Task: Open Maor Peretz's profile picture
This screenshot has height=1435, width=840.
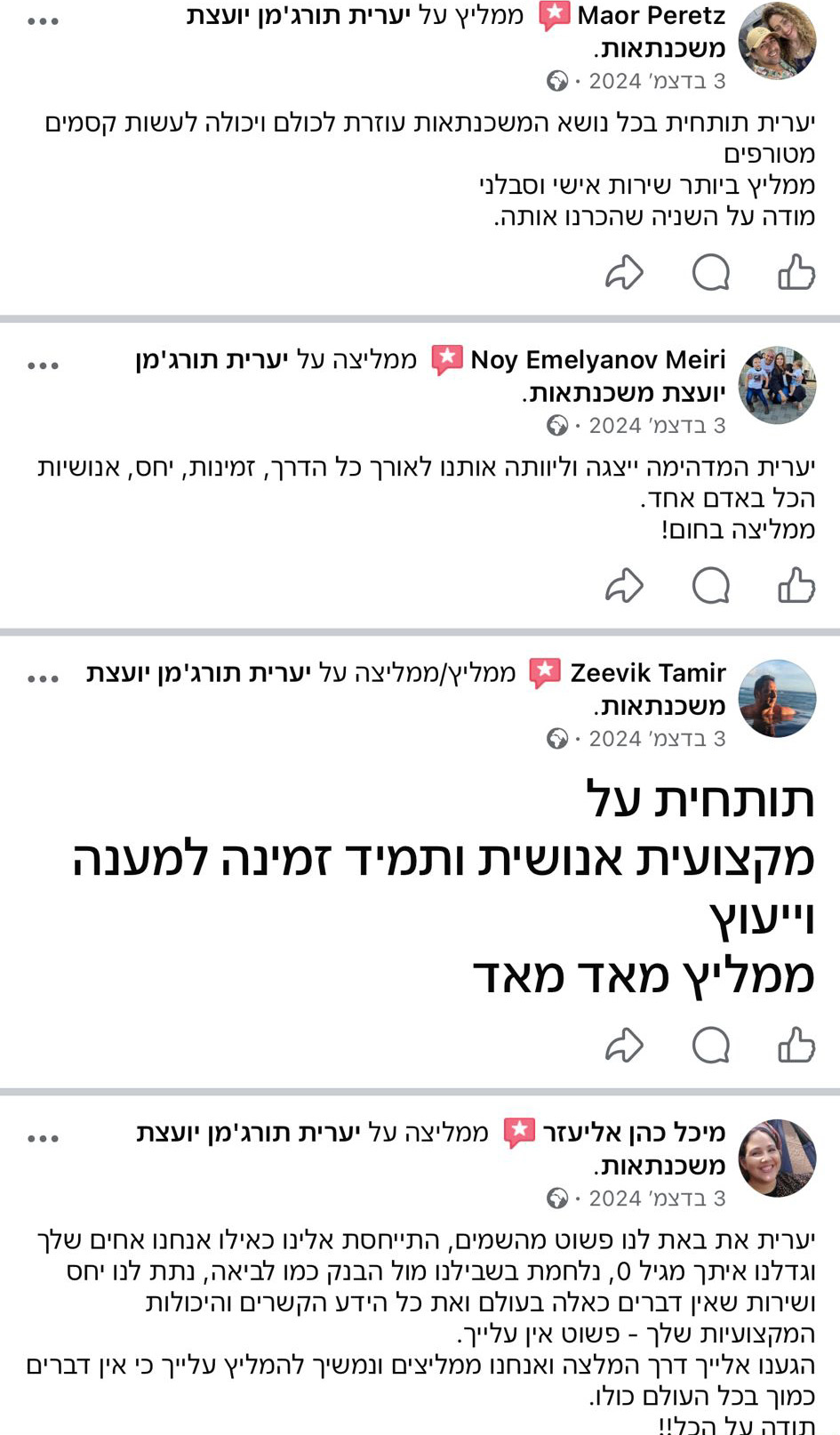Action: click(x=777, y=41)
